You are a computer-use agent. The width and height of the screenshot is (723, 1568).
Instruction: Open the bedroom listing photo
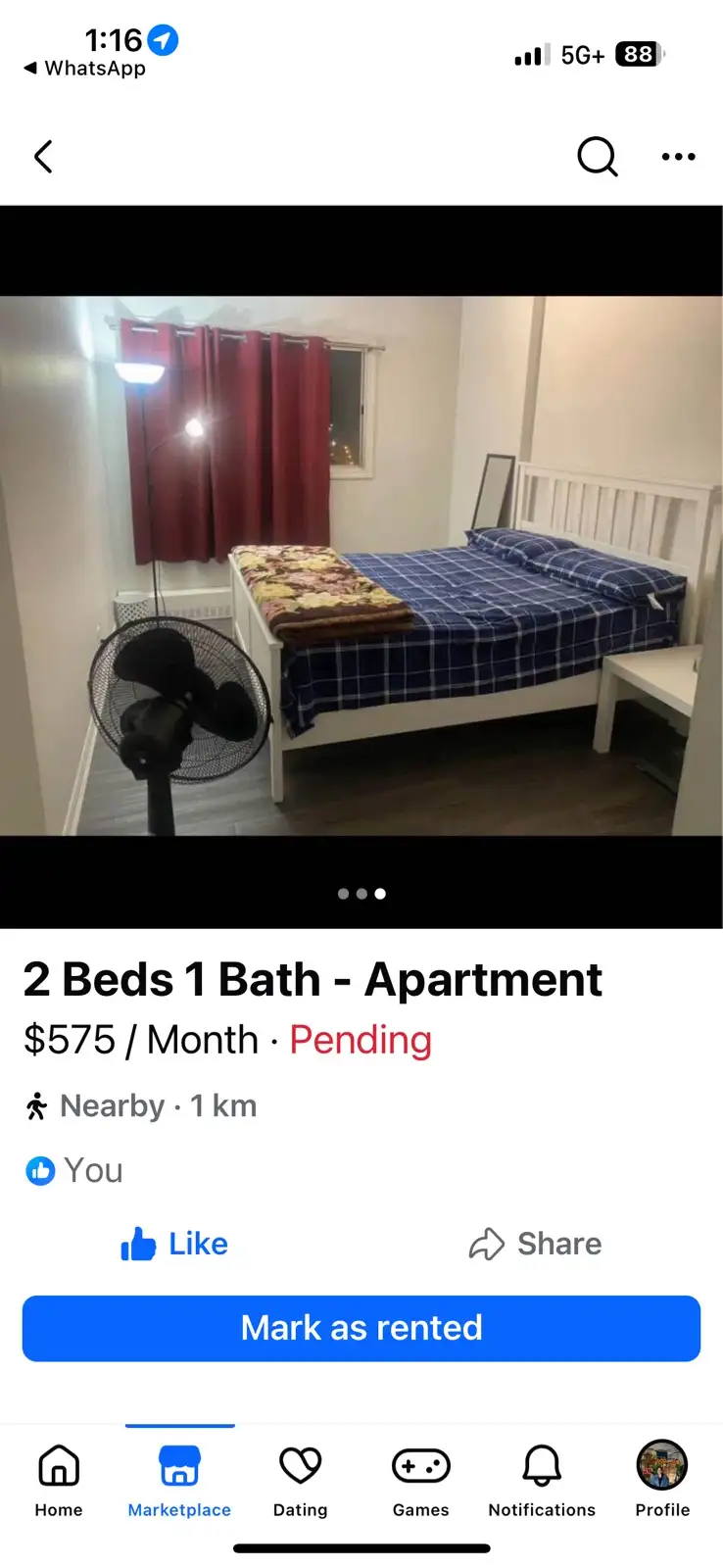point(361,565)
